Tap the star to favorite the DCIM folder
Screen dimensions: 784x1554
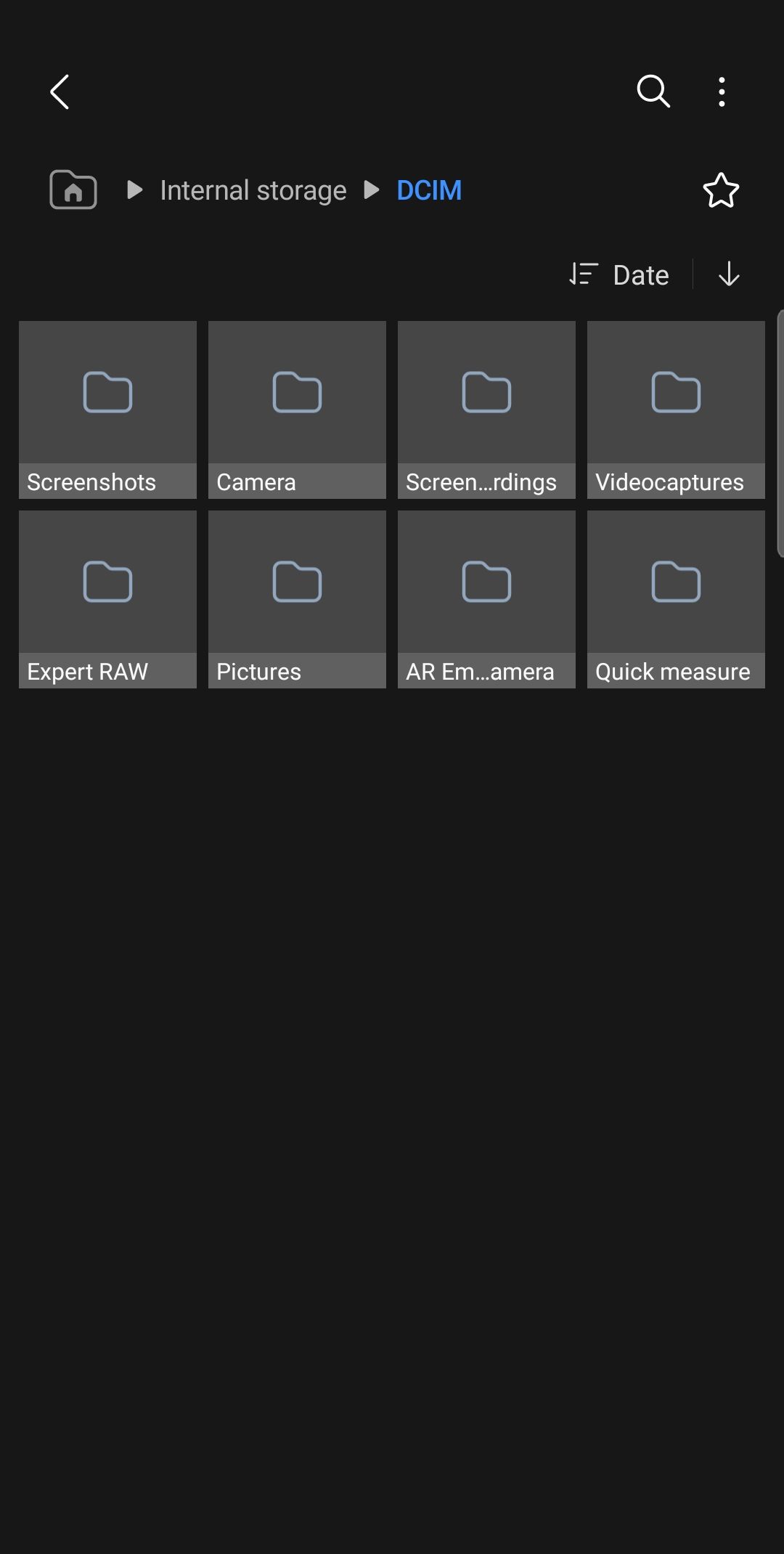click(x=721, y=190)
